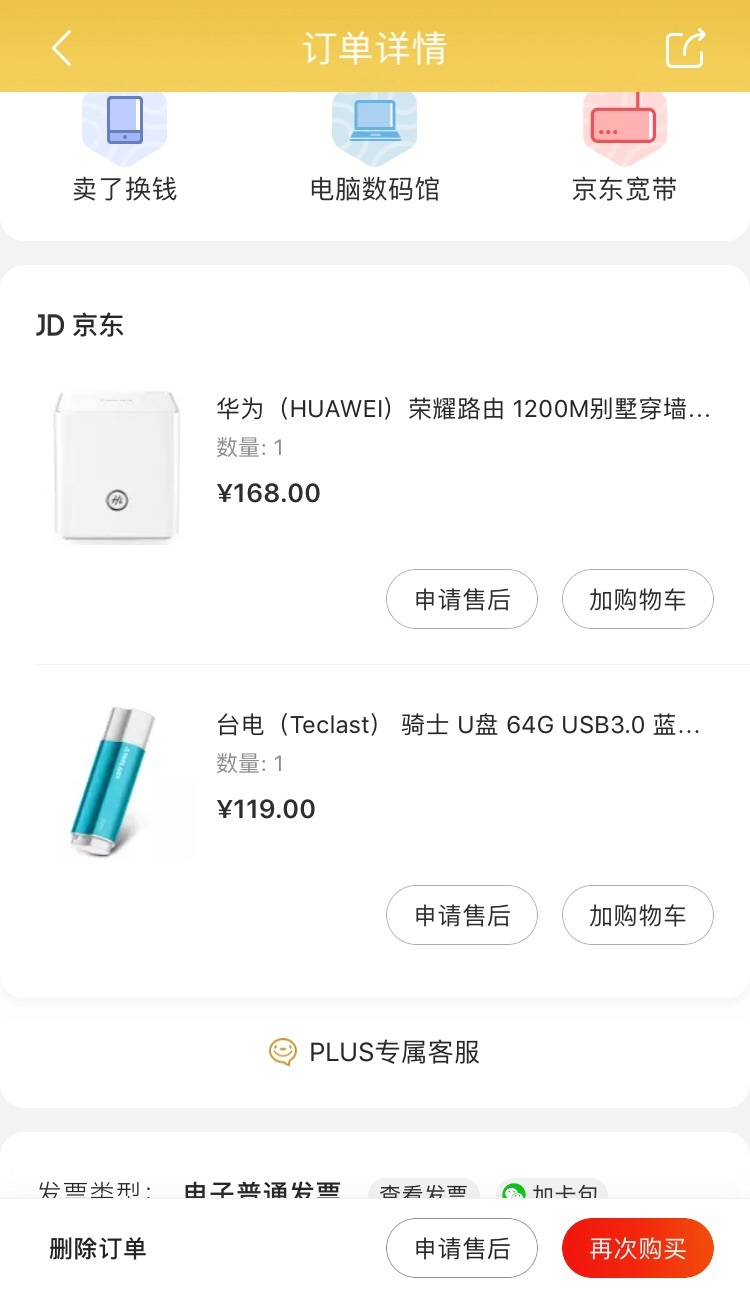Open 电脑数码馆
This screenshot has width=750, height=1298.
(375, 146)
